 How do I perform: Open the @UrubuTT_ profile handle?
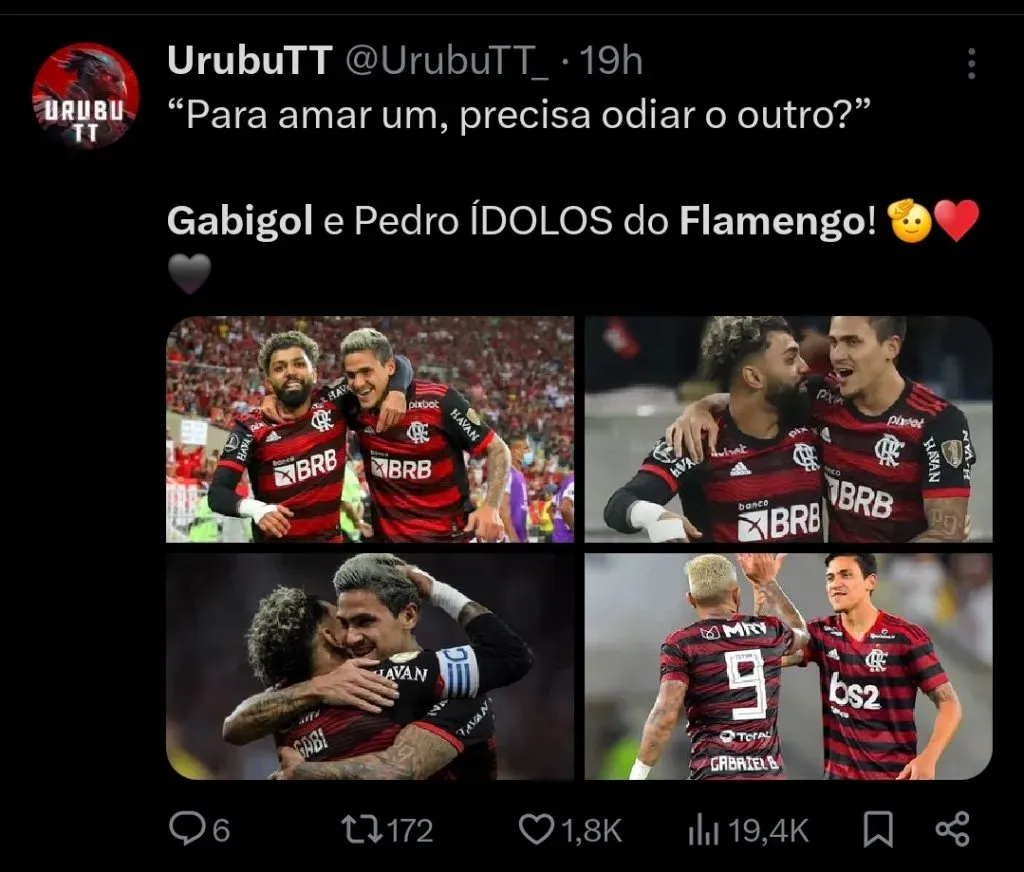(446, 62)
